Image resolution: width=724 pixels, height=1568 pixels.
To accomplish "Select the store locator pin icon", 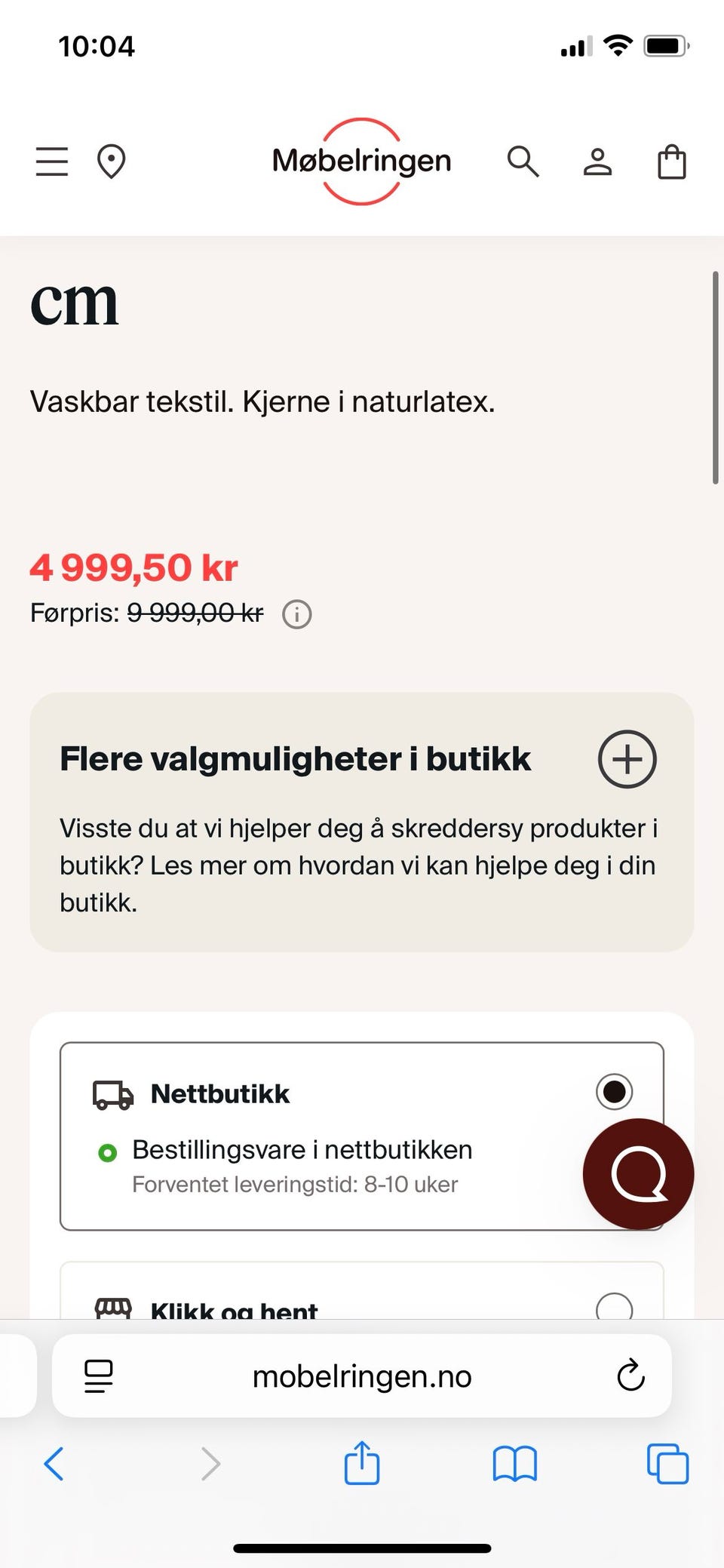I will pos(112,161).
